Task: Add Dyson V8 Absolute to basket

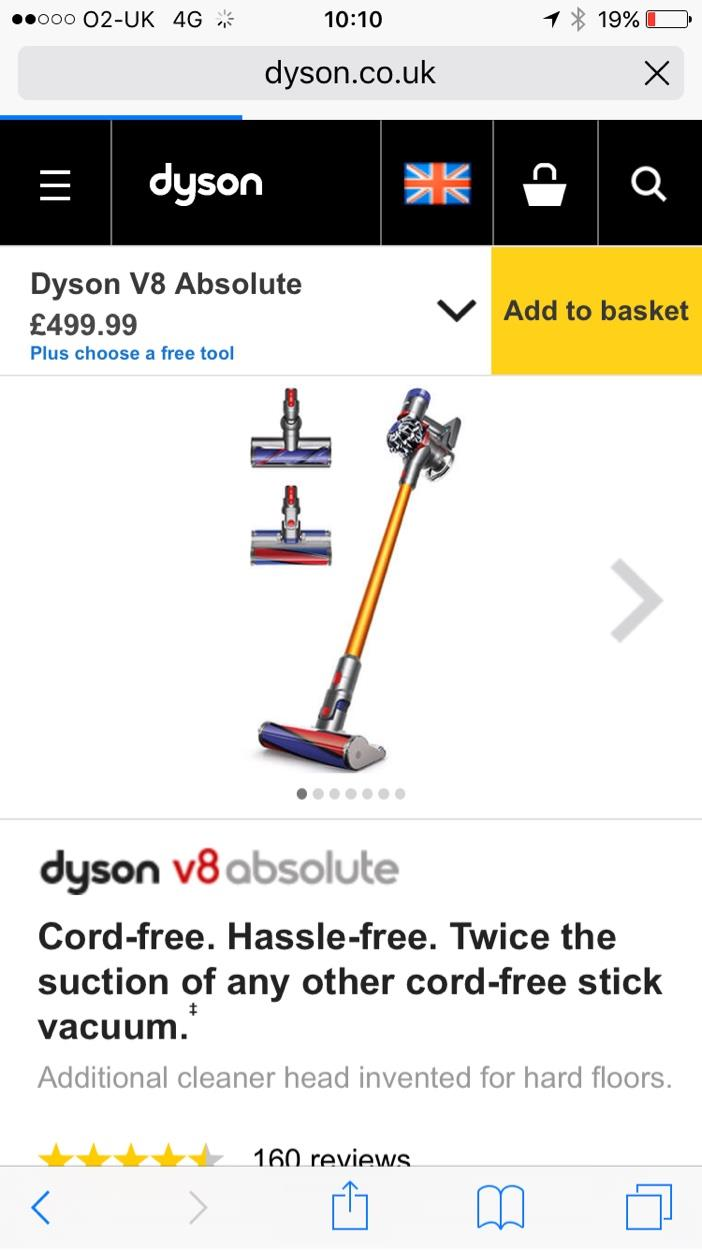Action: (596, 311)
